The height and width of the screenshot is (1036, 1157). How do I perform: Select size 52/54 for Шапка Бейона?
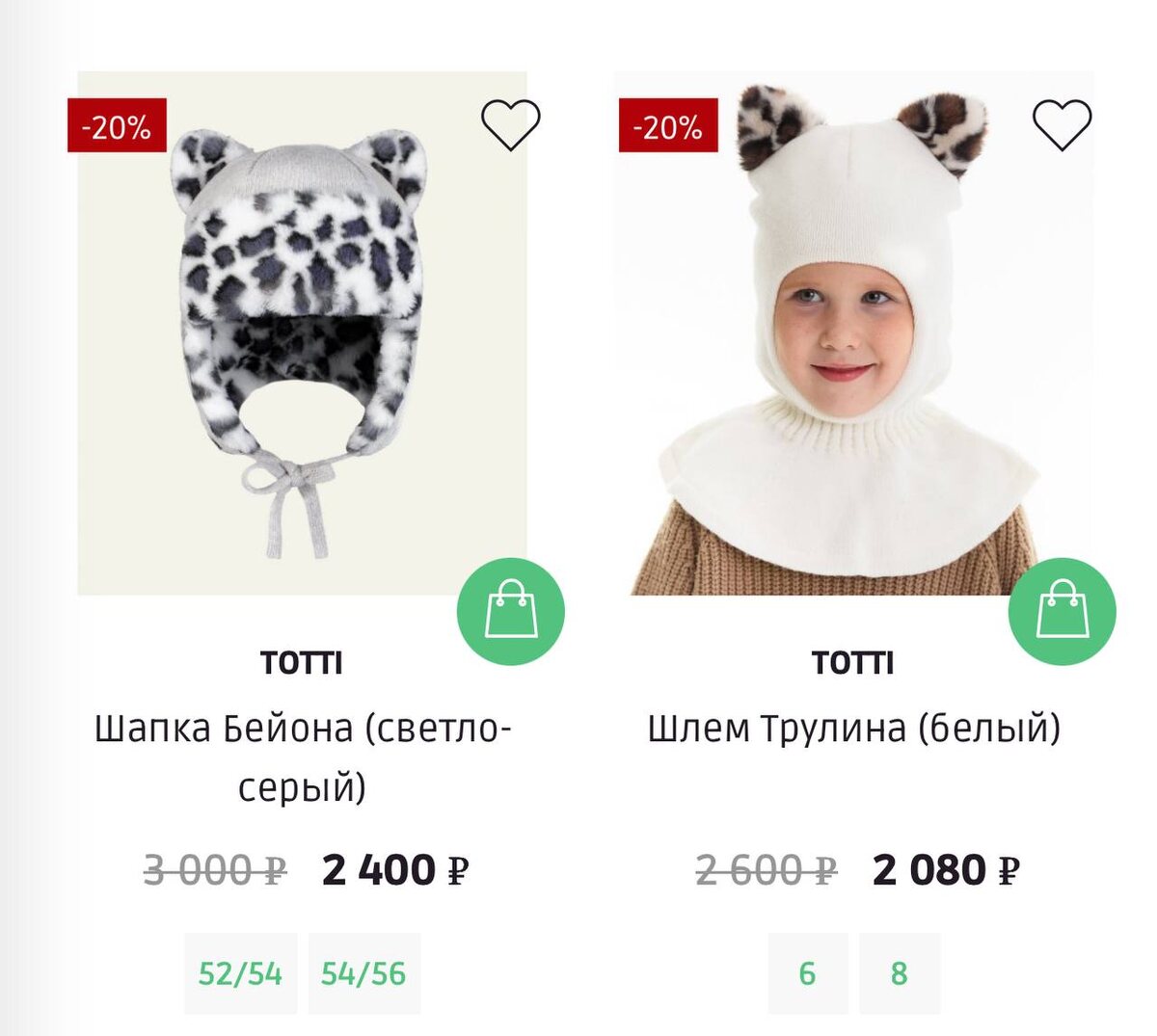(x=240, y=973)
